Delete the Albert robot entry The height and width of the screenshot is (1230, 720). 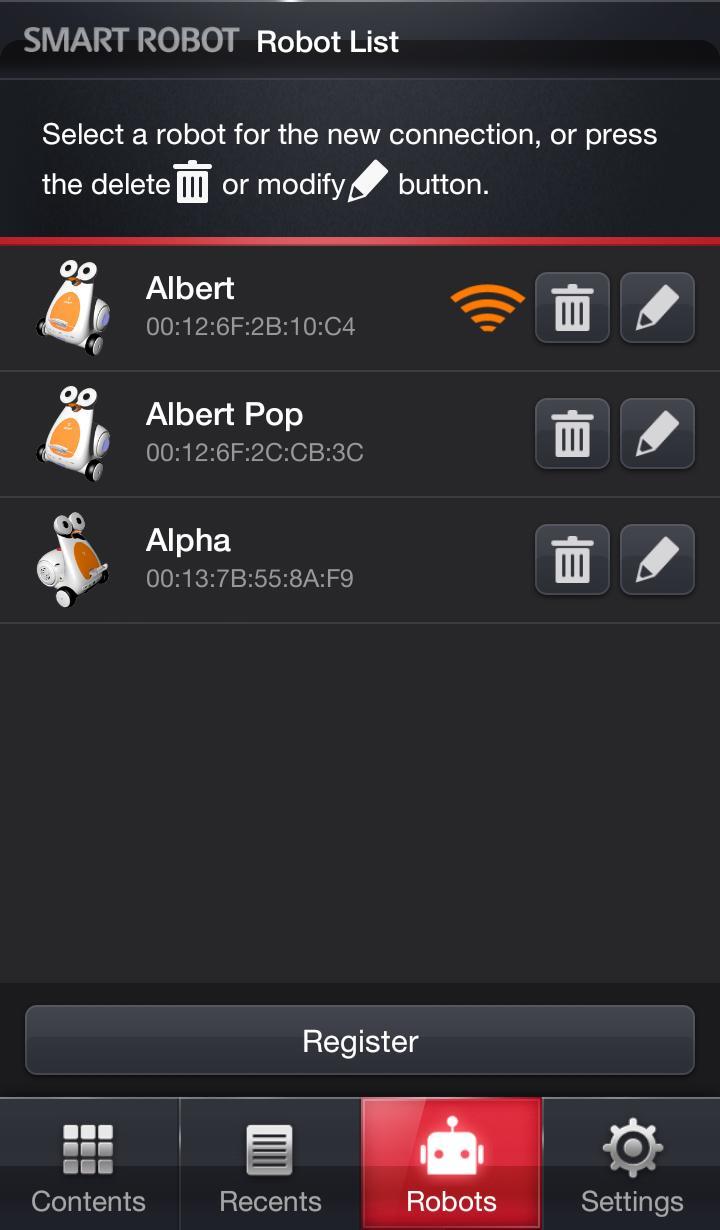click(571, 308)
